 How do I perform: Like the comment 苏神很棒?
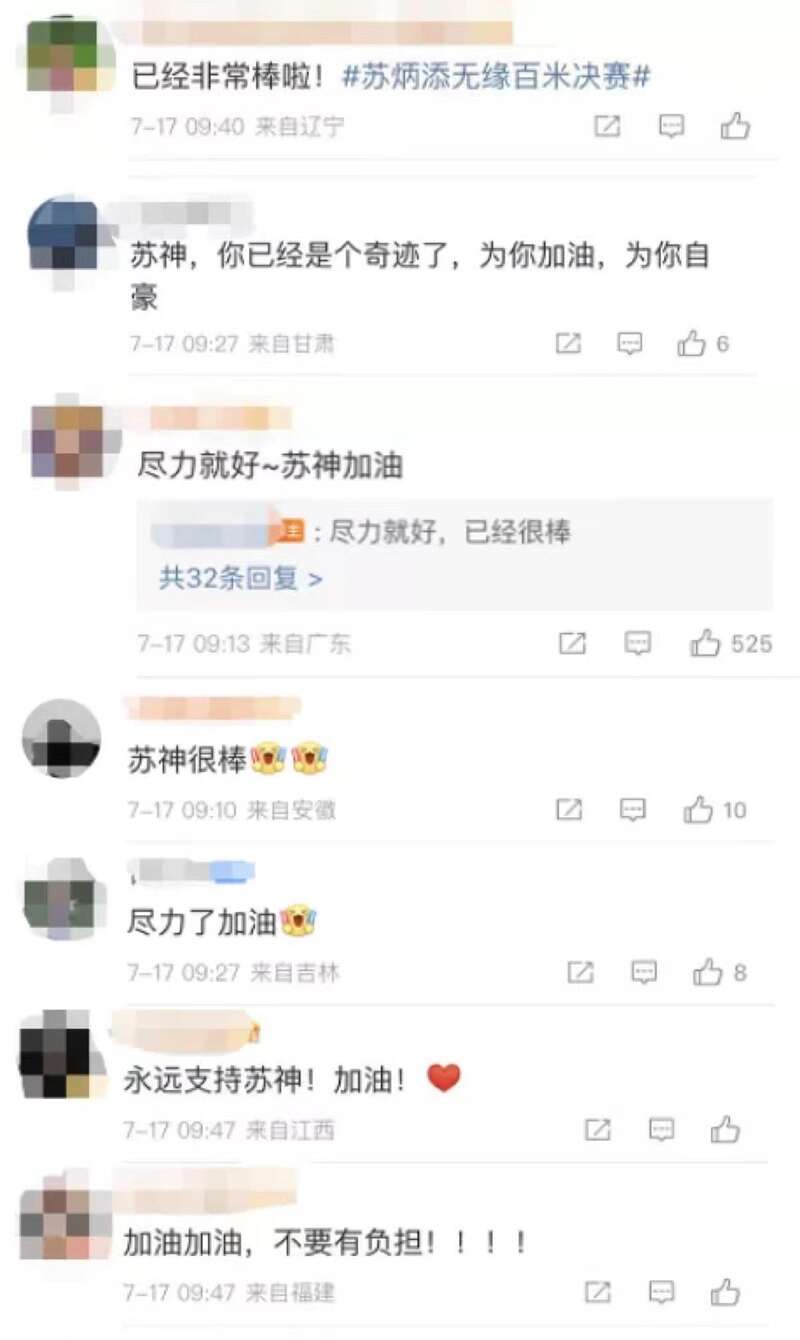point(698,810)
